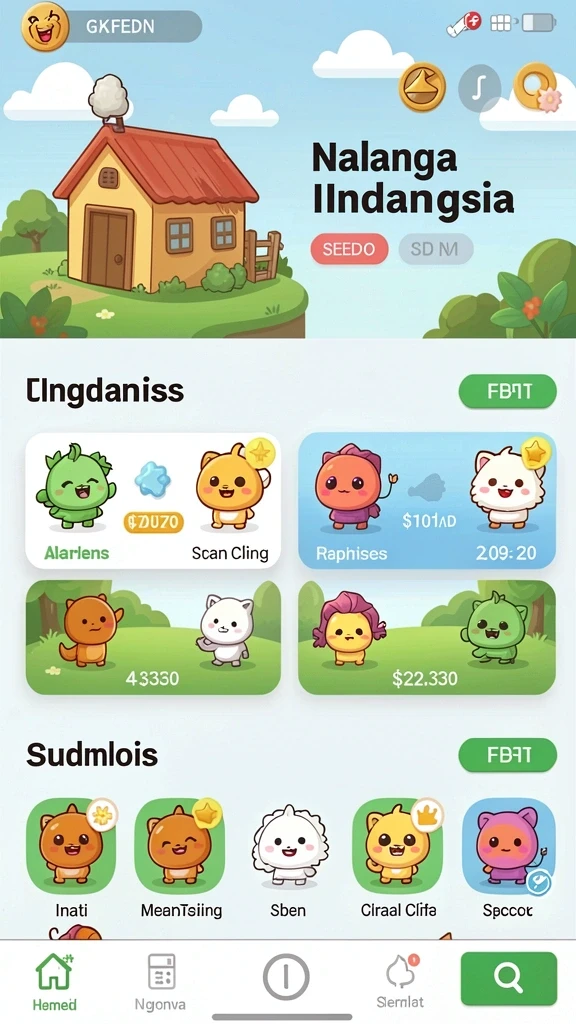Open the Alarlens Scan Cling card
This screenshot has height=1024, width=576.
tap(153, 501)
